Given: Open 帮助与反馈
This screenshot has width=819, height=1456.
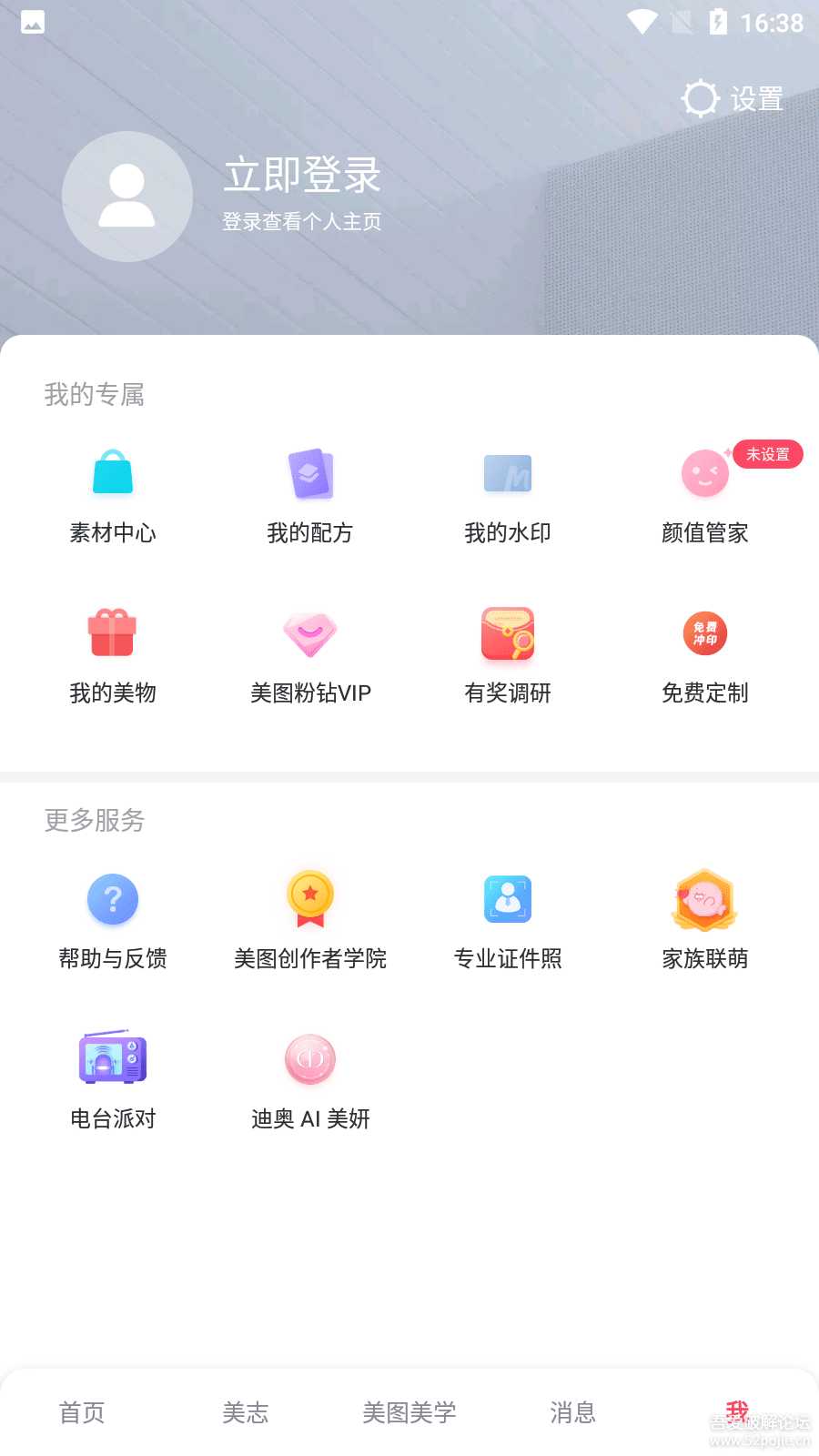Looking at the screenshot, I should pyautogui.click(x=113, y=921).
